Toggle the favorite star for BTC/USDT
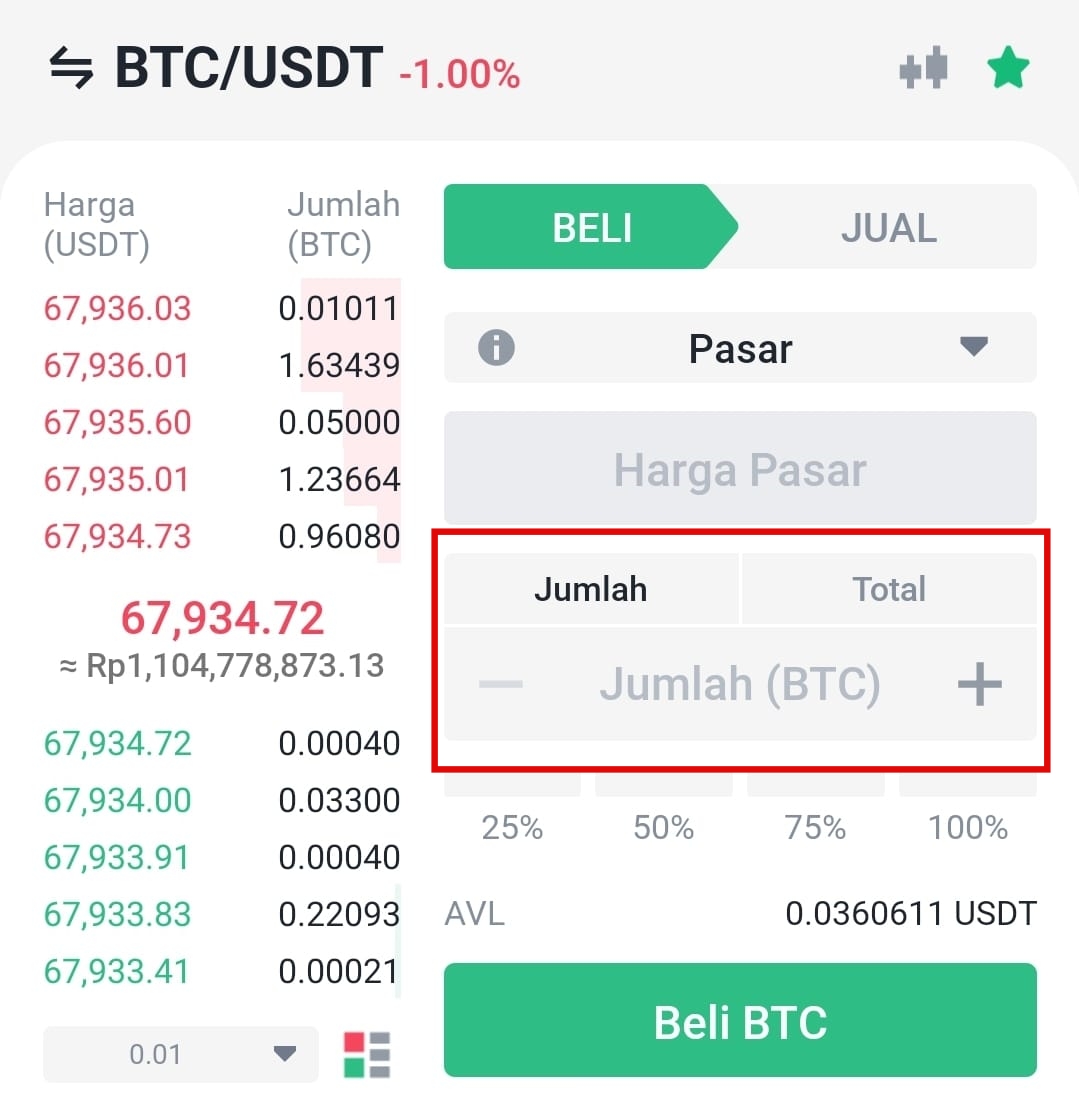Screen dimensions: 1079x1102 click(1007, 69)
